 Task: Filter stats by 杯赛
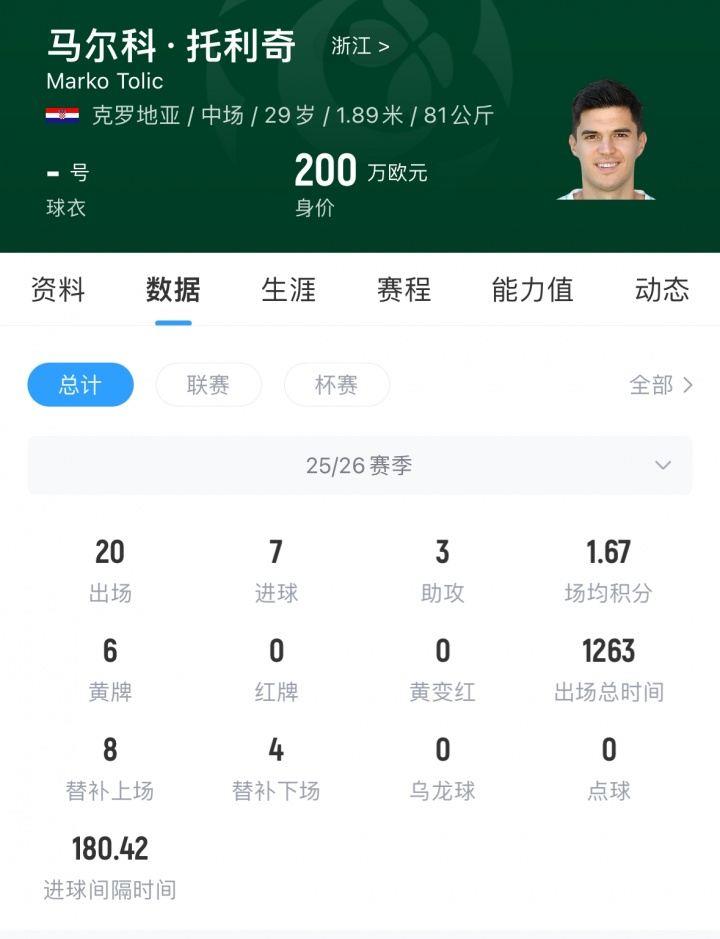pos(336,385)
